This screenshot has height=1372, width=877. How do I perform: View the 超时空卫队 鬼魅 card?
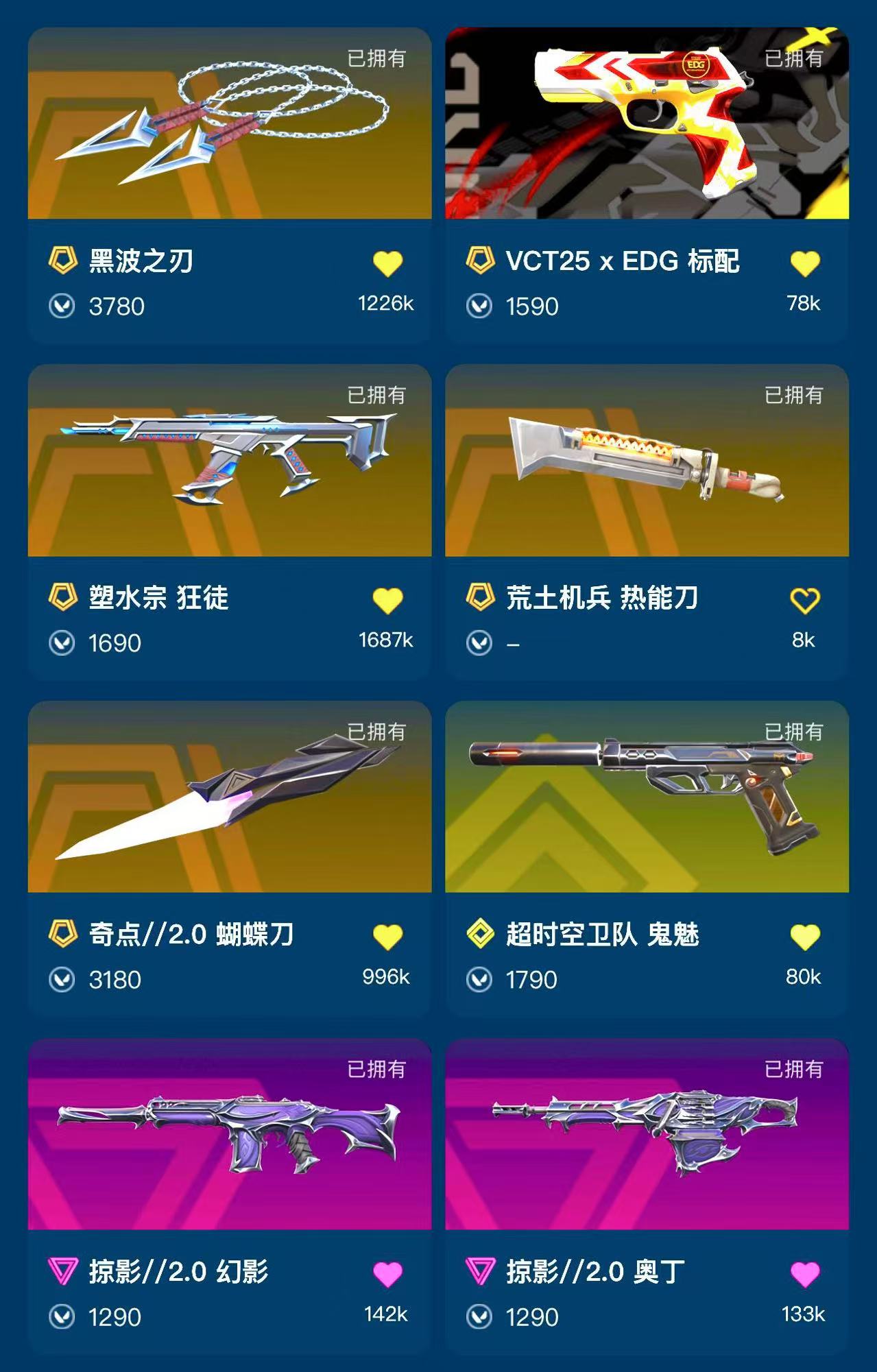point(647,797)
